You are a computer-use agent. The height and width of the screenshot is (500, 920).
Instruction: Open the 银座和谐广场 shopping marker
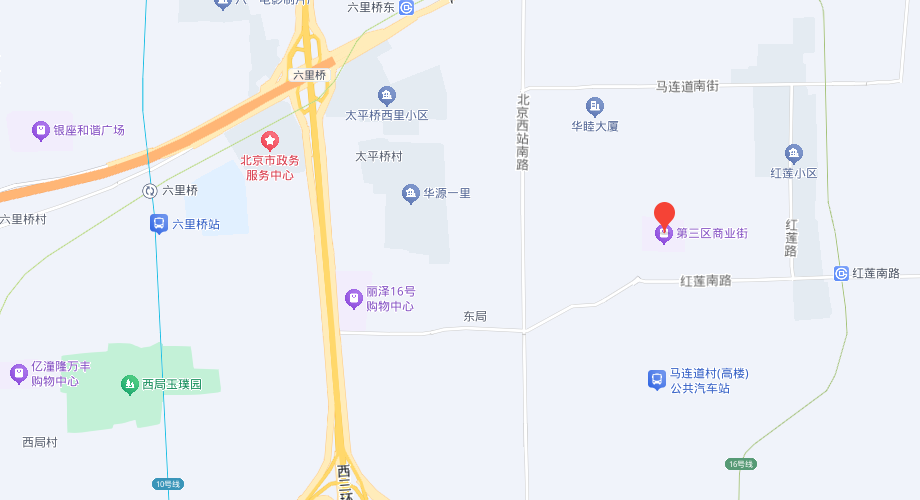41,130
